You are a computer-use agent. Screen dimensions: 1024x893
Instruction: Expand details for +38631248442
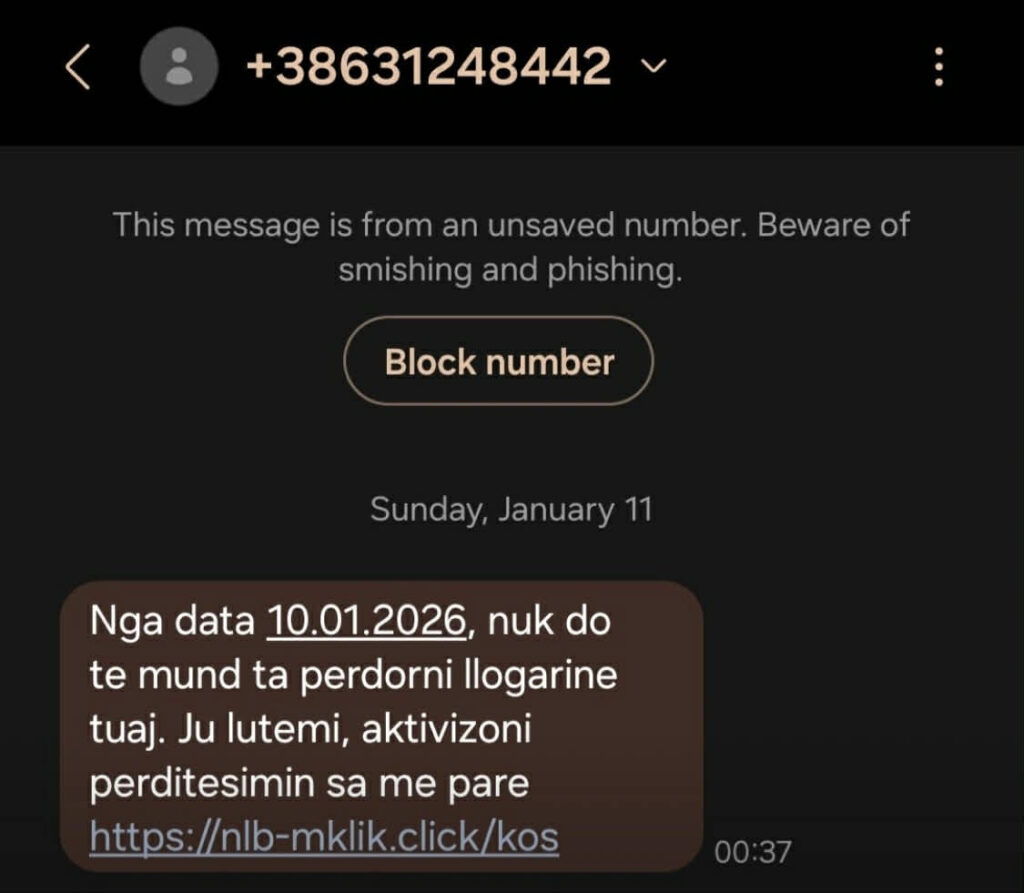point(653,66)
